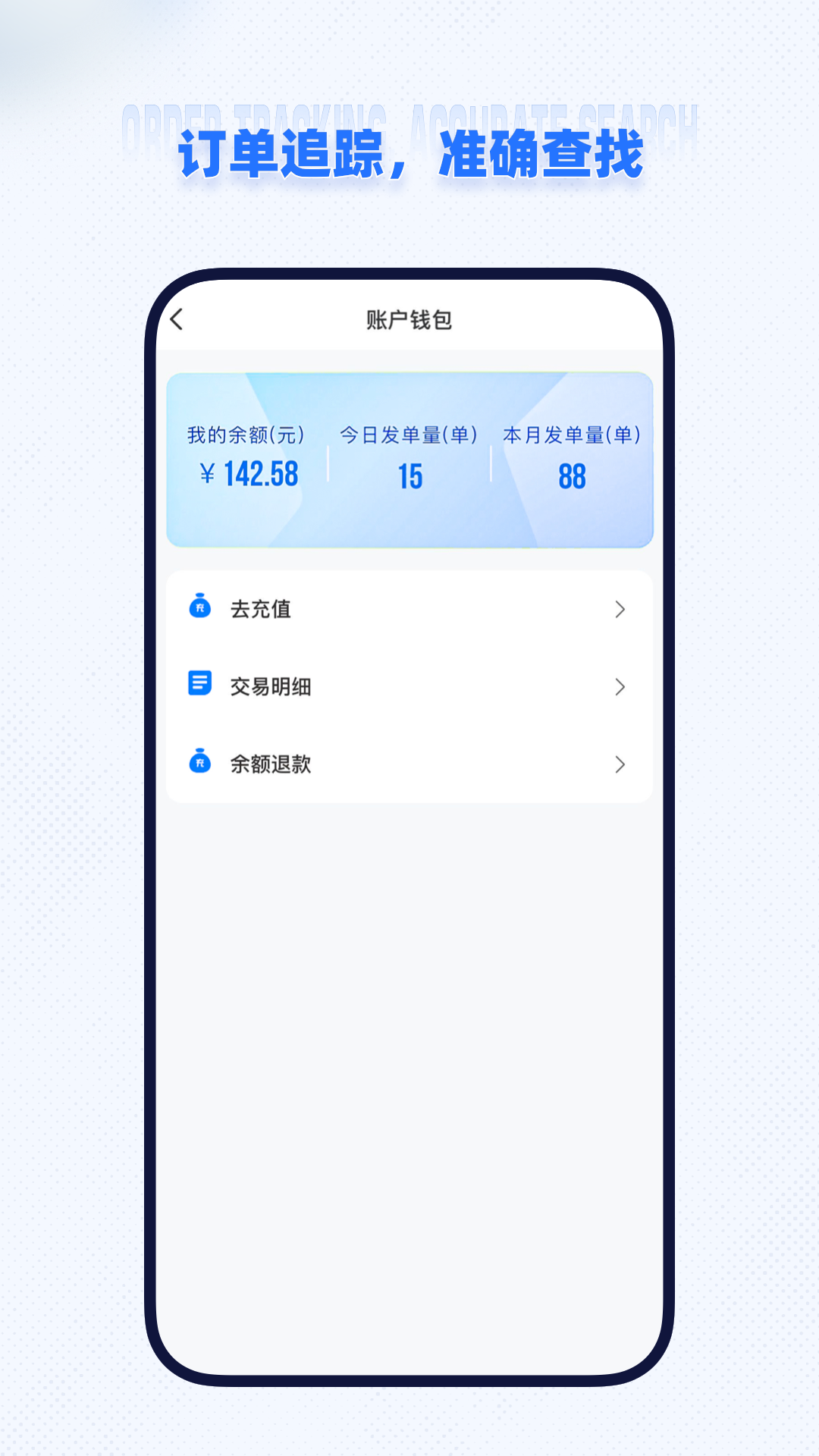The height and width of the screenshot is (1456, 819).
Task: Open 去充值 to add funds
Action: [262, 609]
